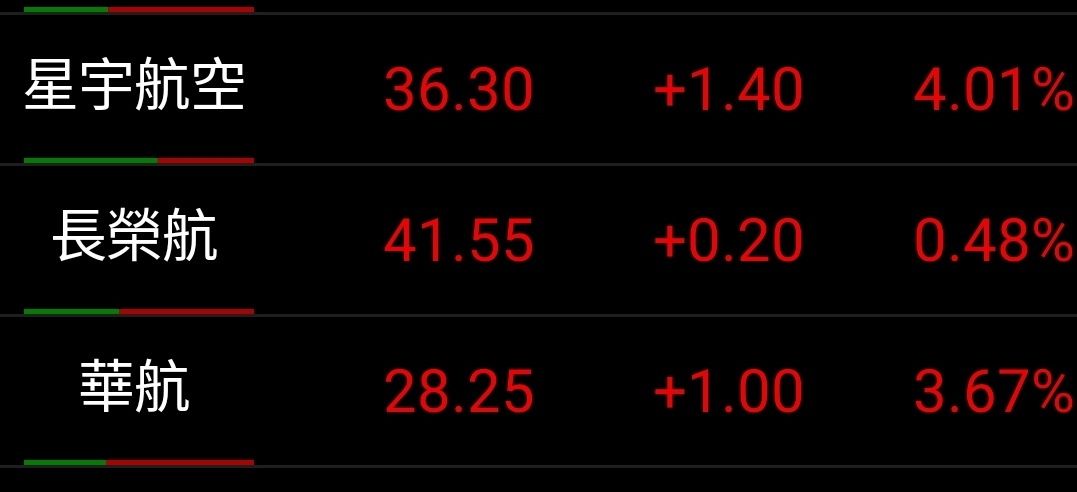Screen dimensions: 1077x492
Task: Select the 華航 stock quote
Action: pos(135,390)
